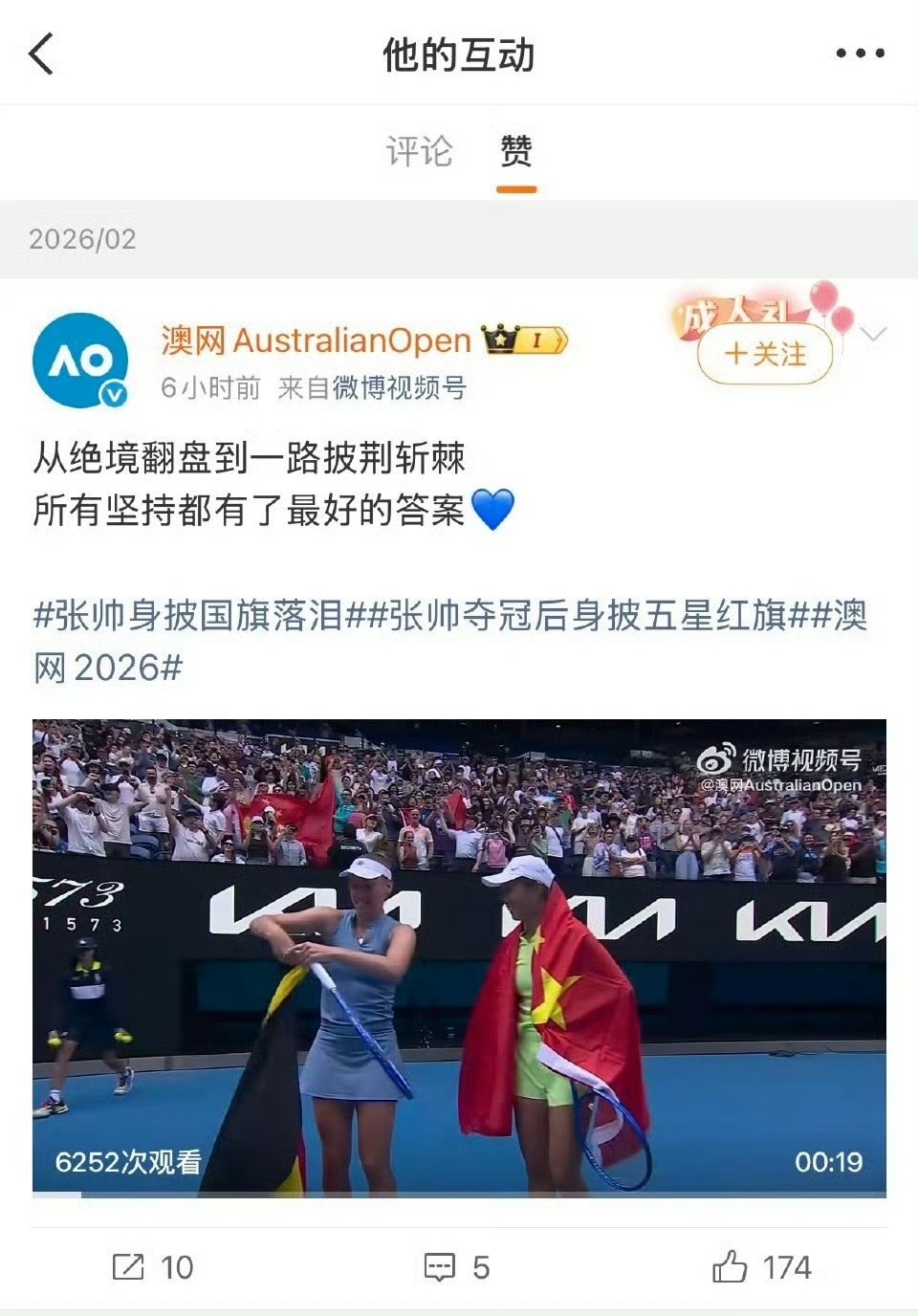This screenshot has width=918, height=1316.
Task: Click the 6252次观看 view count label
Action: pos(129,1165)
